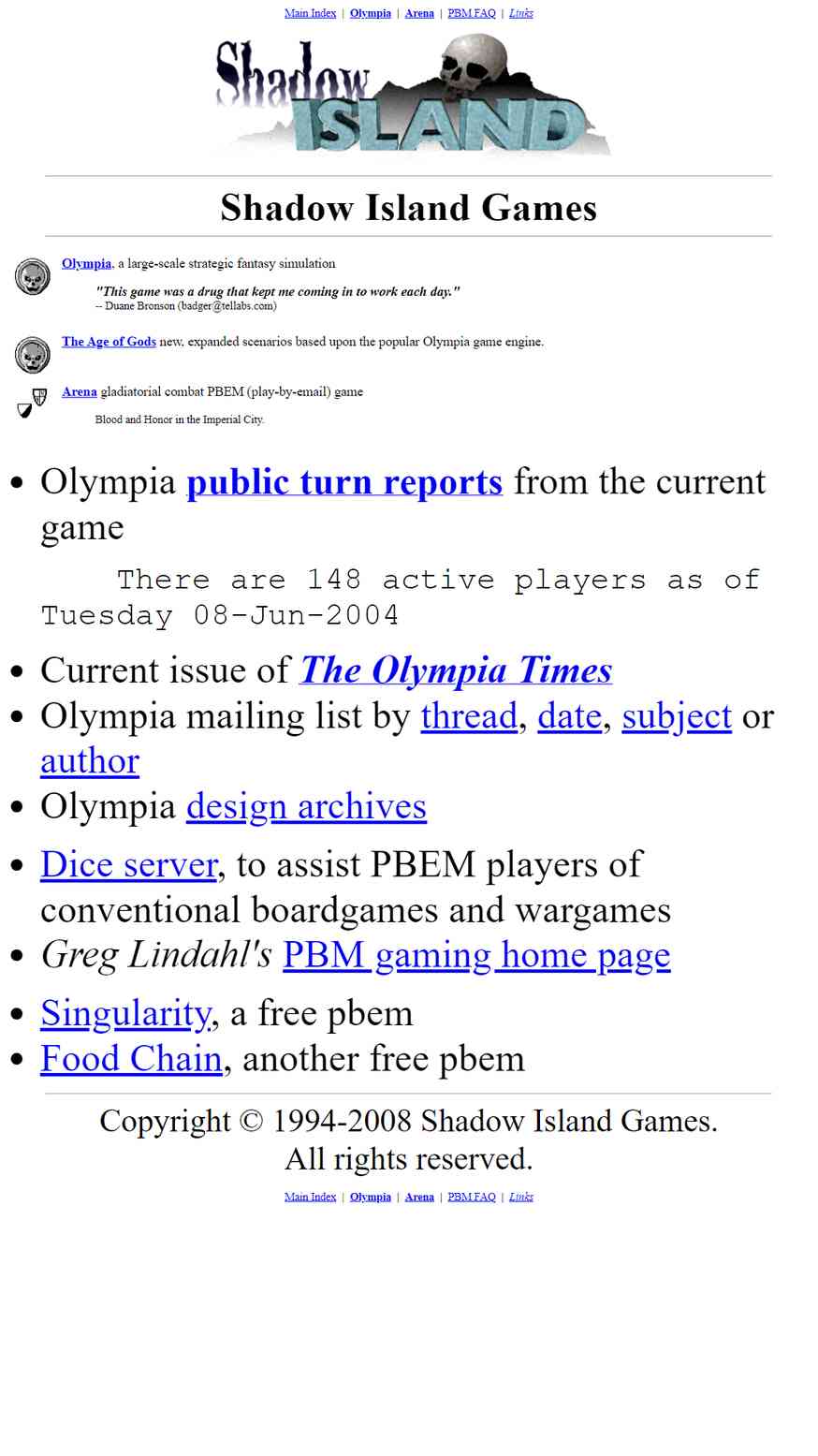Viewport: 818px width, 1456px height.
Task: Browse mailing list by thread
Action: [469, 716]
